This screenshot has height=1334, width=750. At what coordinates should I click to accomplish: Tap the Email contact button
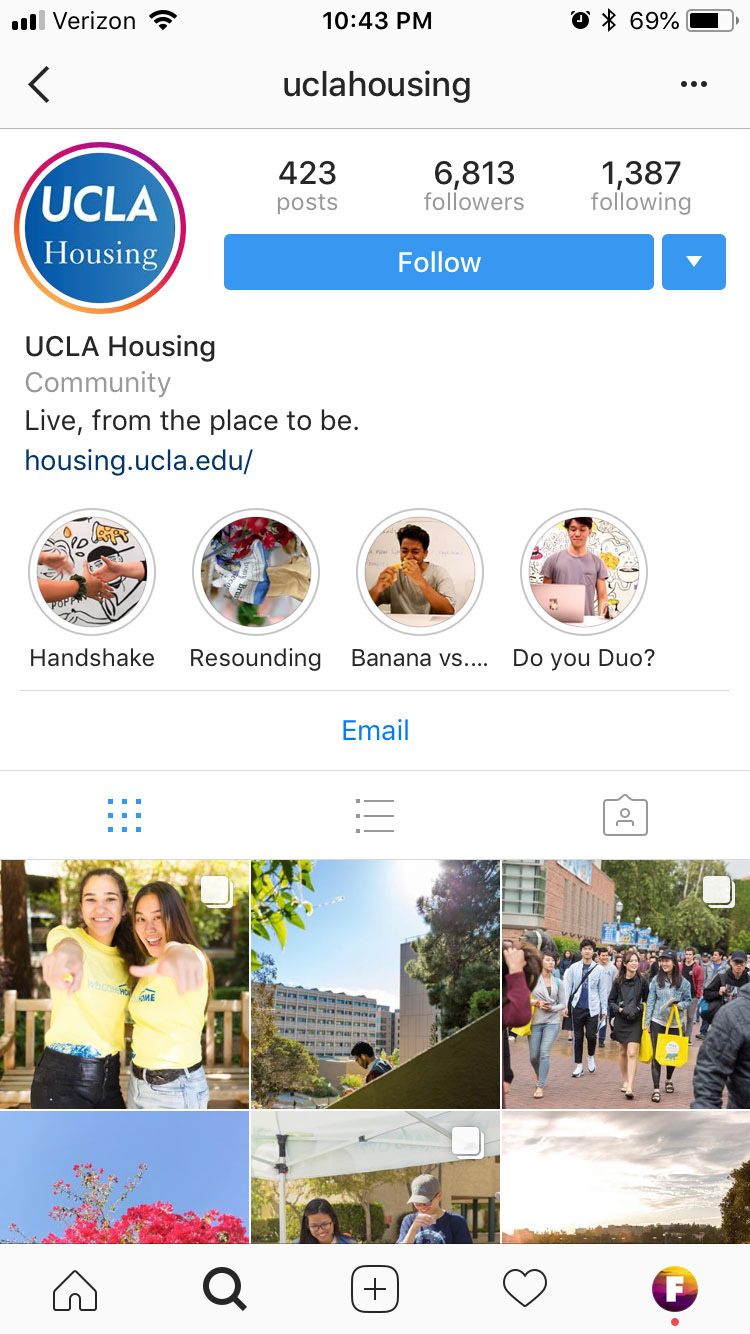(375, 730)
